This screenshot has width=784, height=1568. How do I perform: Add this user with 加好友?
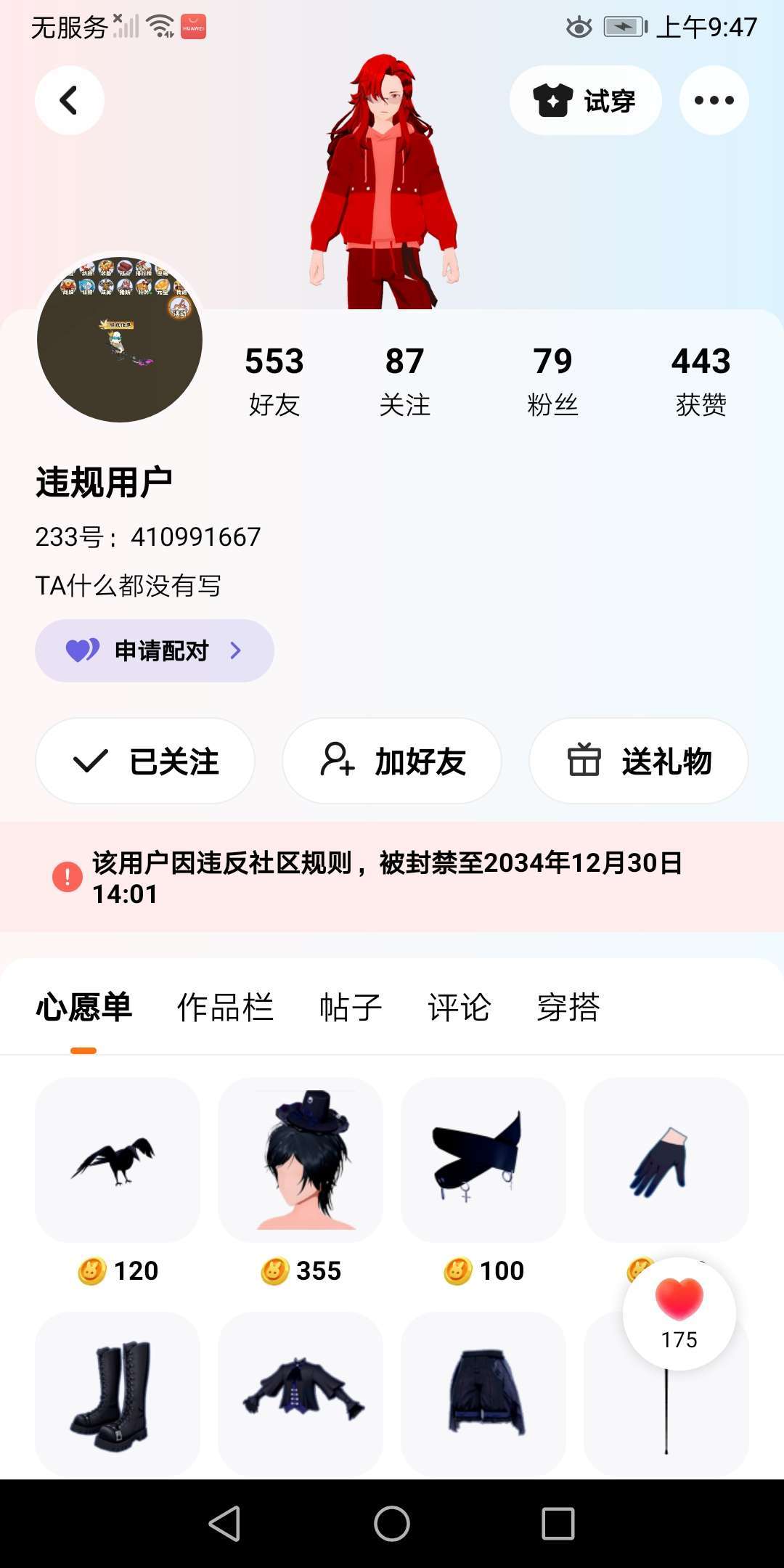[x=392, y=761]
